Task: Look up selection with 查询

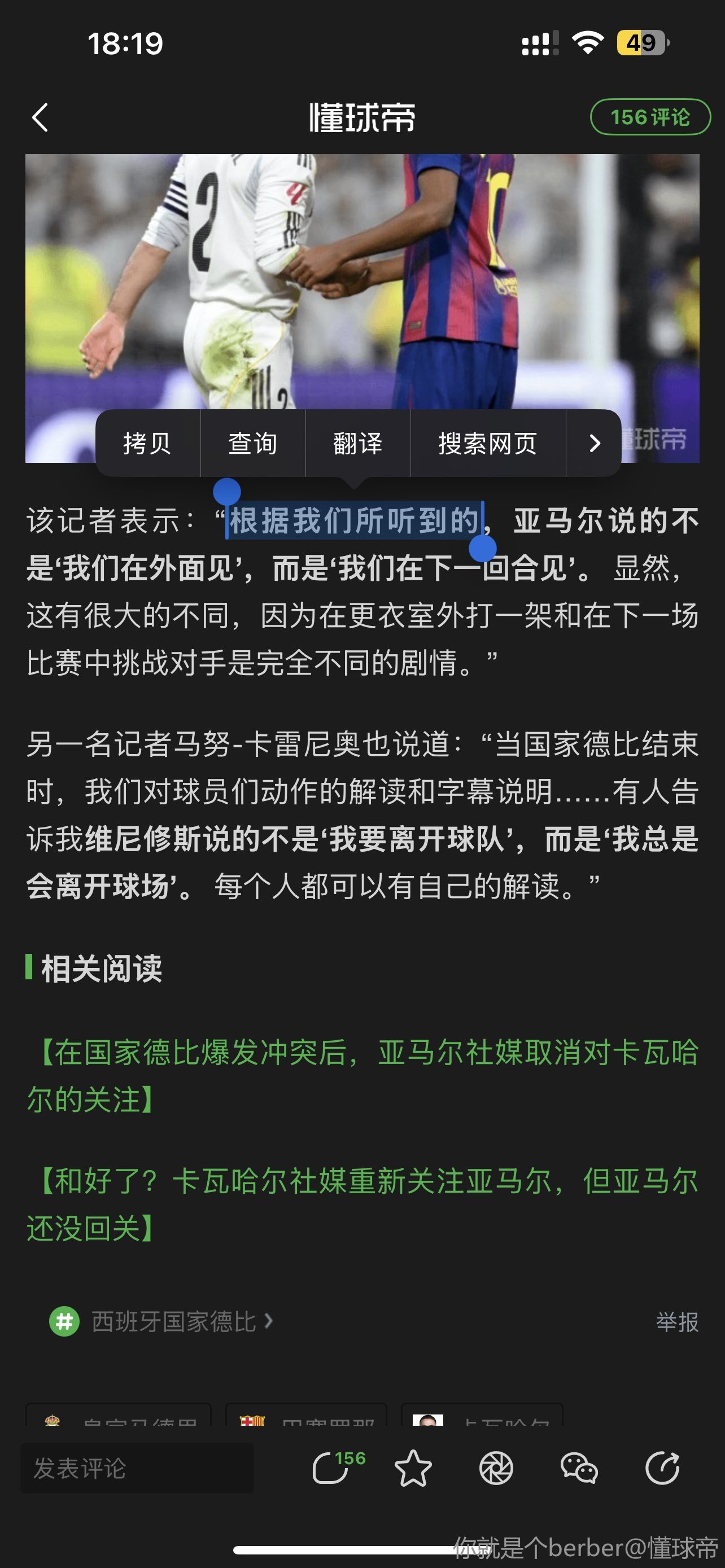Action: click(252, 443)
